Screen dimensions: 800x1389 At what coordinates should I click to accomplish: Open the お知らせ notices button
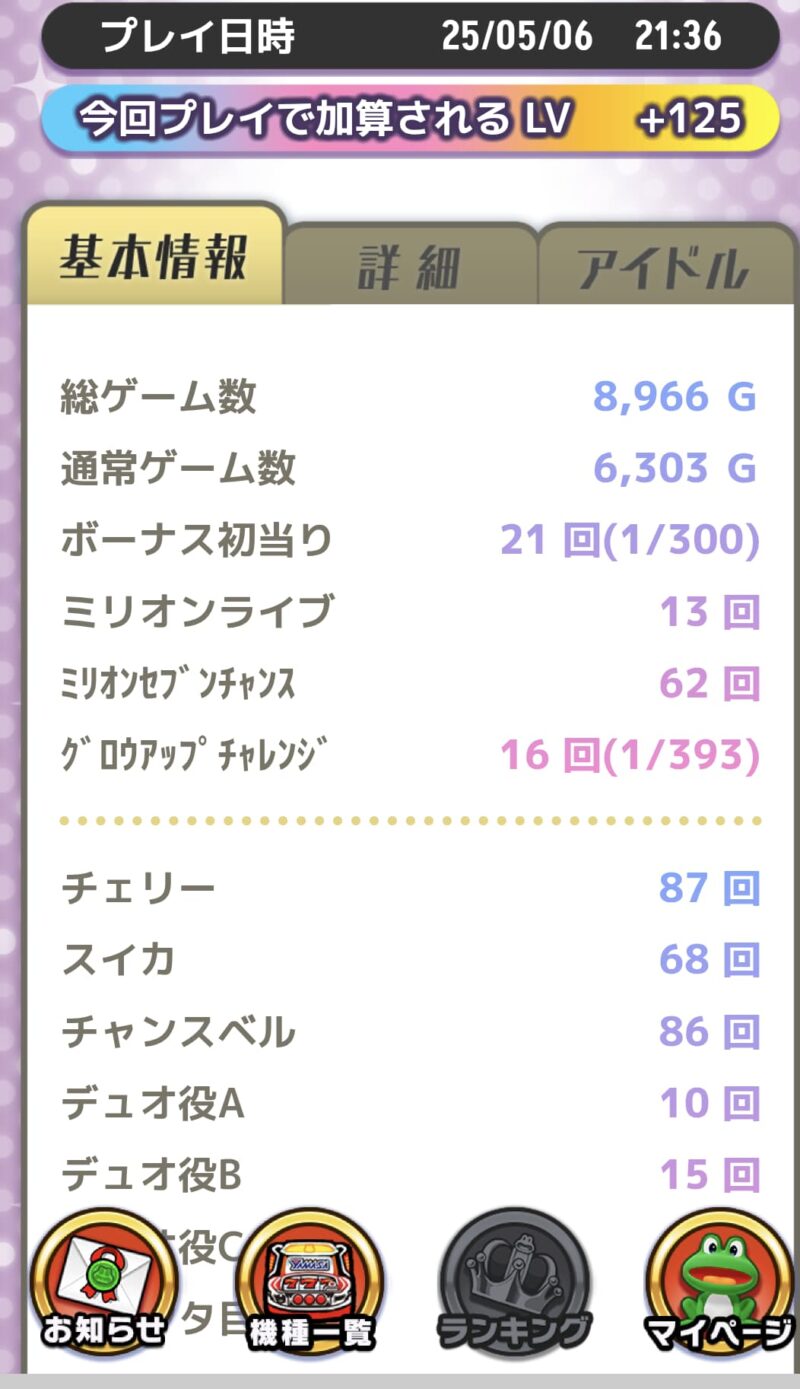point(104,1282)
